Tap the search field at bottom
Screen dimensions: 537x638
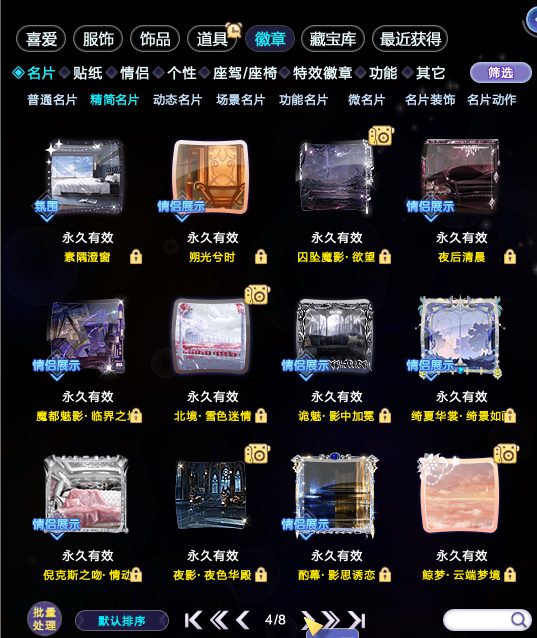pyautogui.click(x=487, y=620)
